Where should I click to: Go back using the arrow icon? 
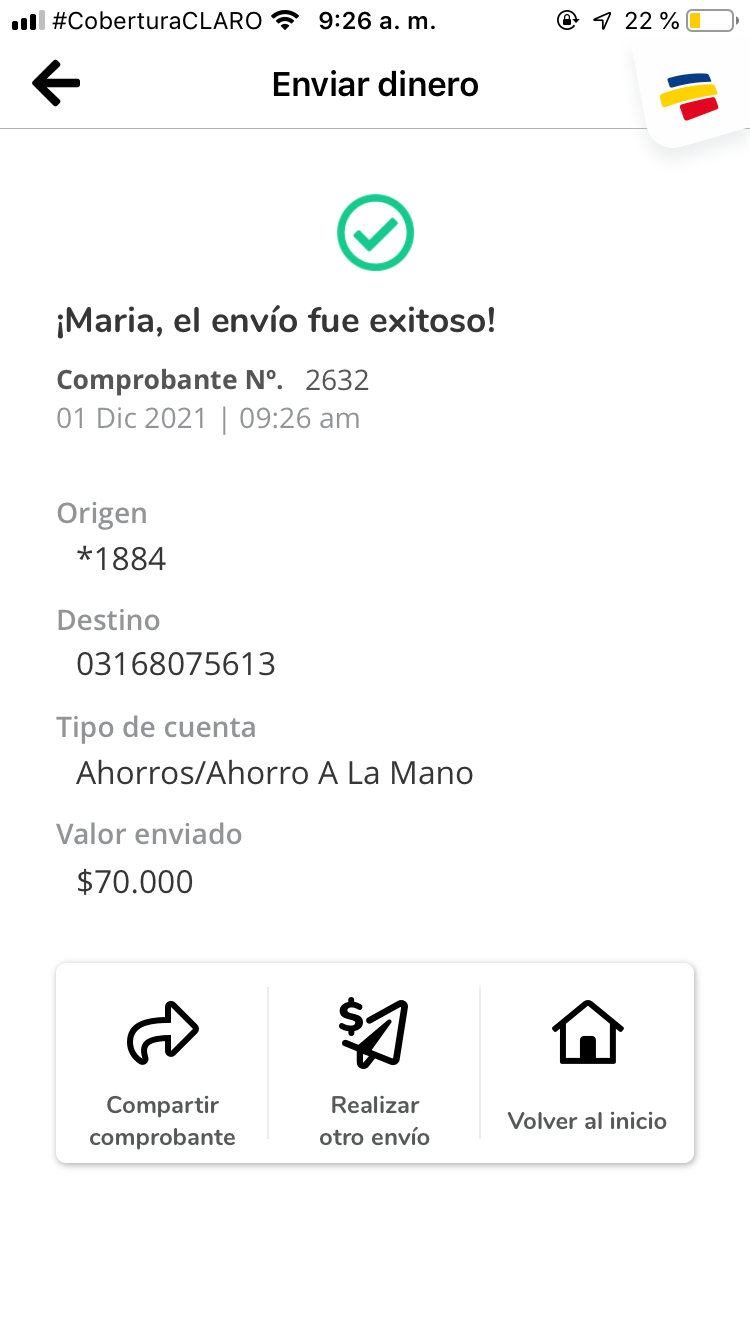(x=56, y=84)
